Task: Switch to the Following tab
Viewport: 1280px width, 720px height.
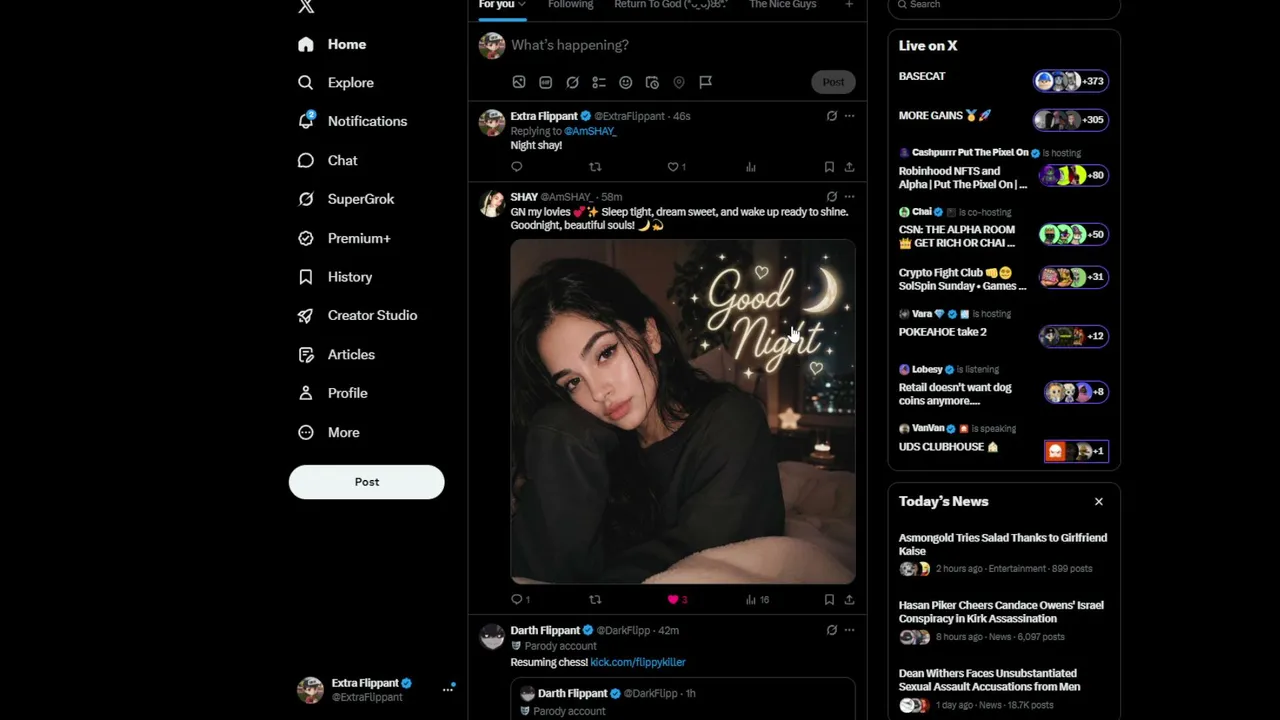Action: pyautogui.click(x=570, y=5)
